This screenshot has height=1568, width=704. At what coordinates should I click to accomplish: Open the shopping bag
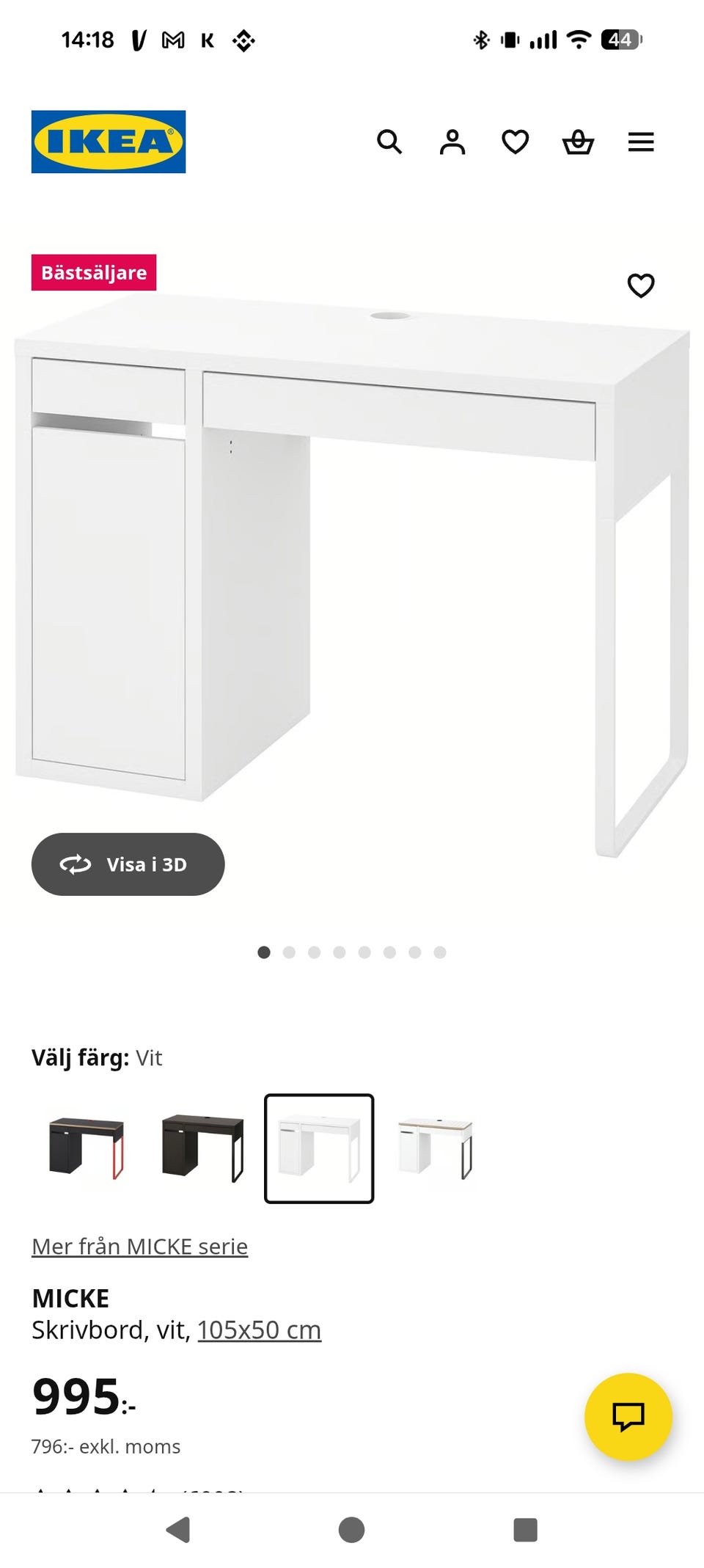579,142
